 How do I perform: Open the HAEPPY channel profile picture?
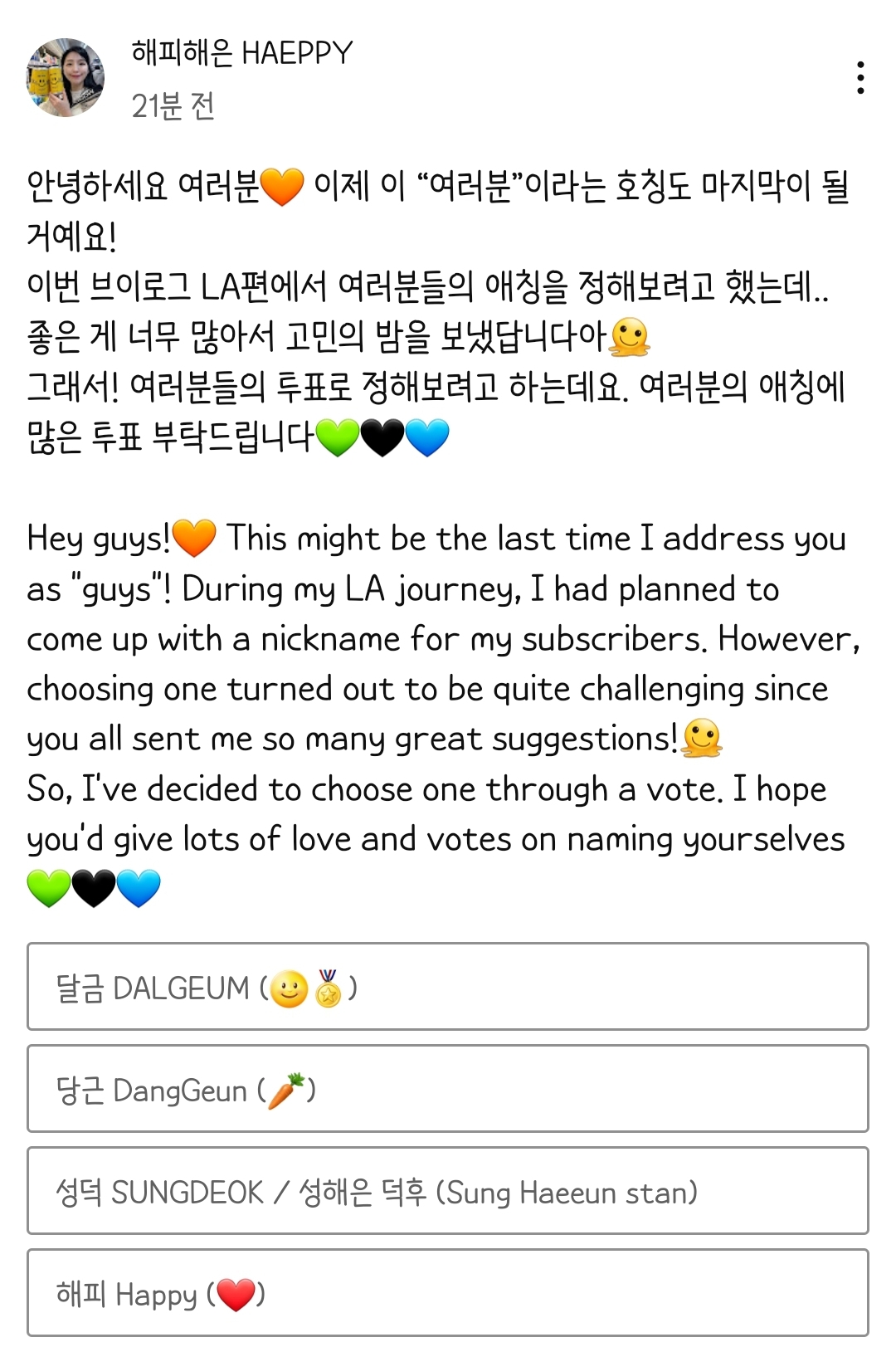click(x=66, y=77)
